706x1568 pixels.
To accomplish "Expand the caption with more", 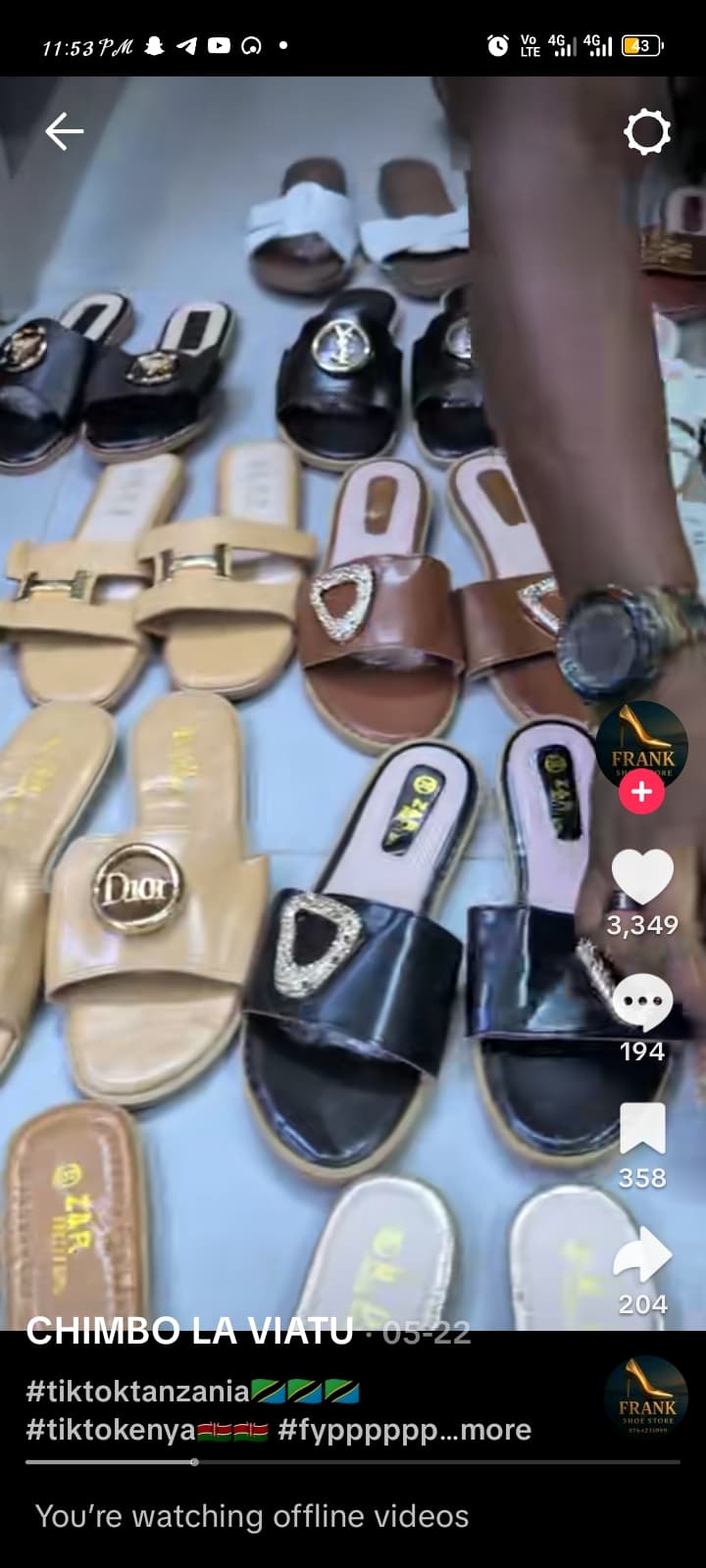I will pos(495,1430).
